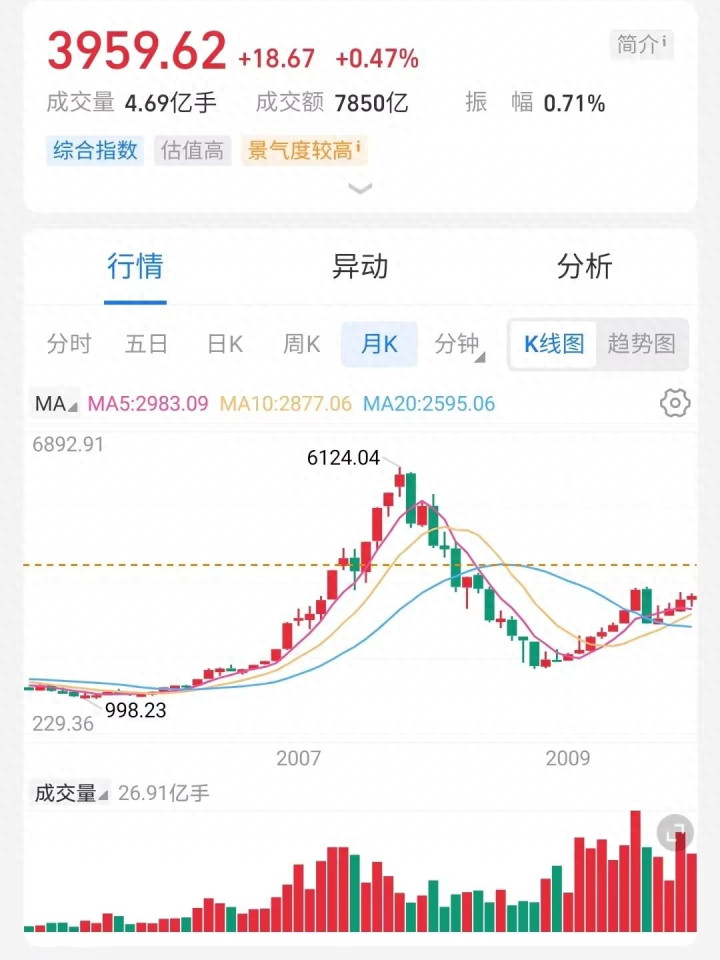The image size is (720, 960).
Task: Select the 月K chart period
Action: click(x=379, y=345)
